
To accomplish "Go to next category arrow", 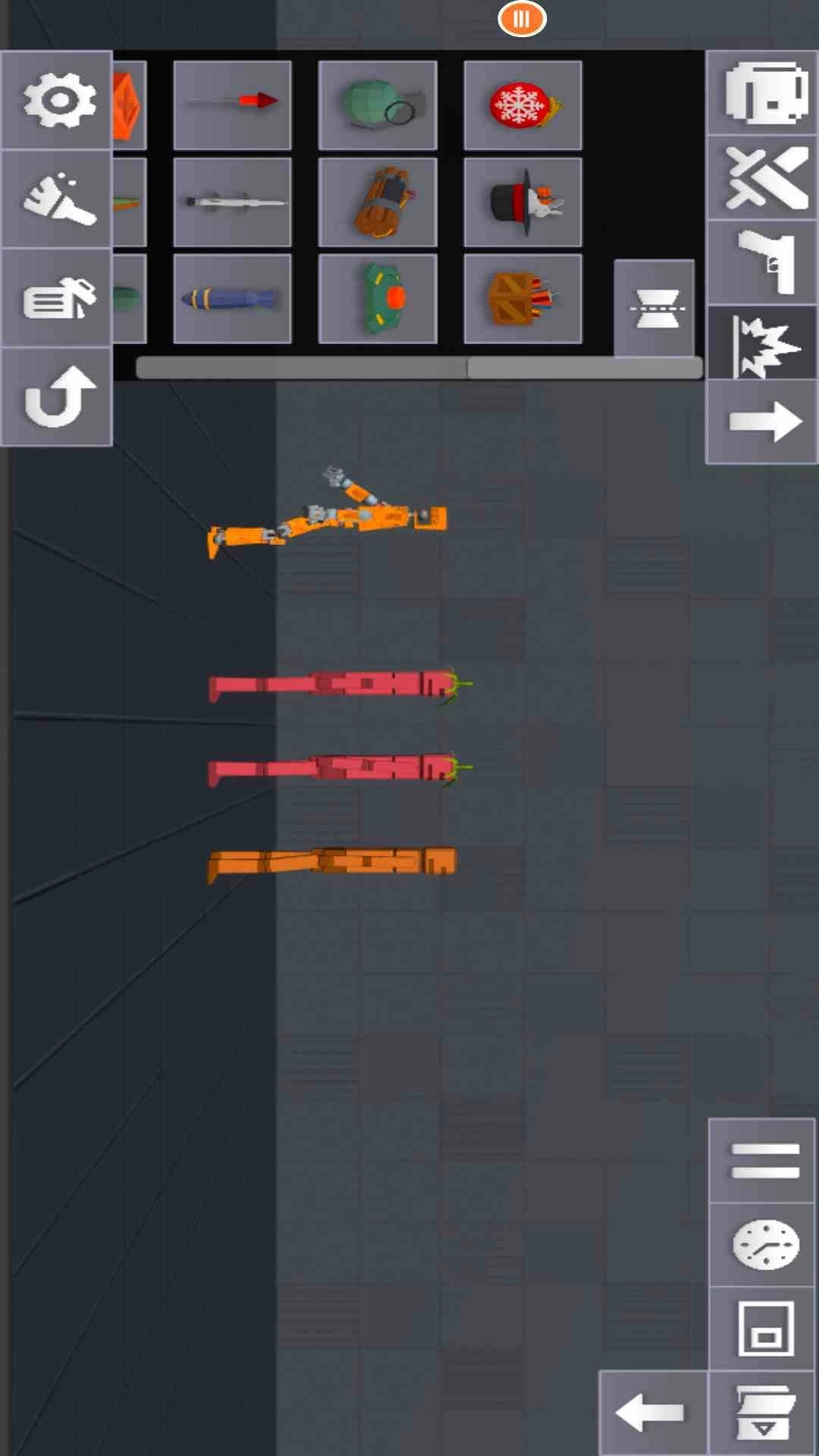I will pyautogui.click(x=763, y=422).
